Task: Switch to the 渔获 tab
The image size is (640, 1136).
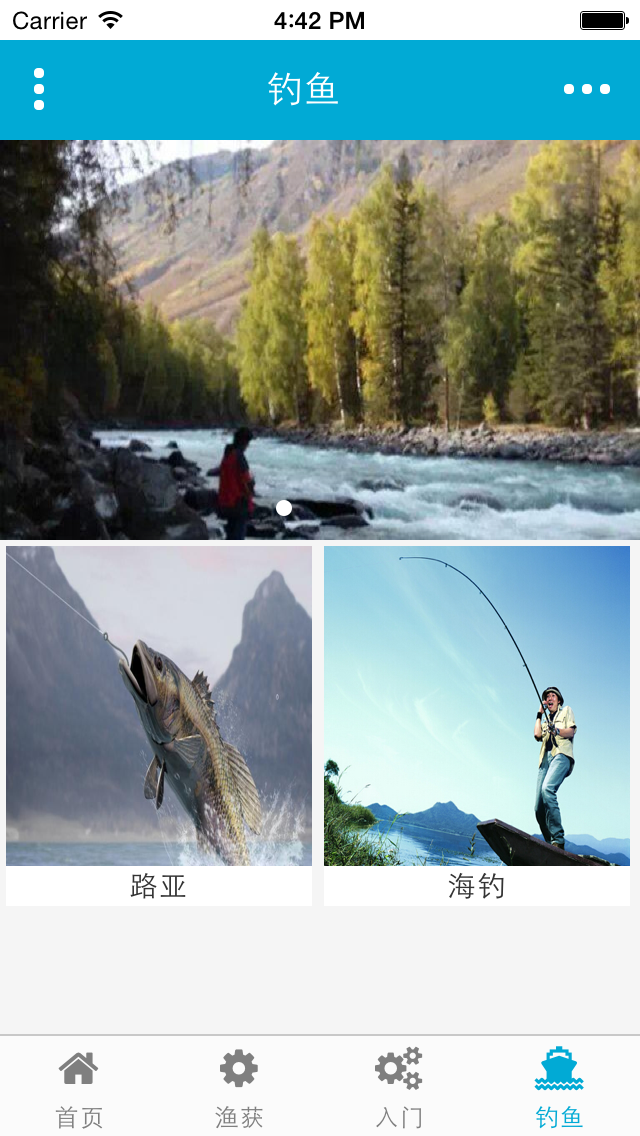Action: 239,1087
